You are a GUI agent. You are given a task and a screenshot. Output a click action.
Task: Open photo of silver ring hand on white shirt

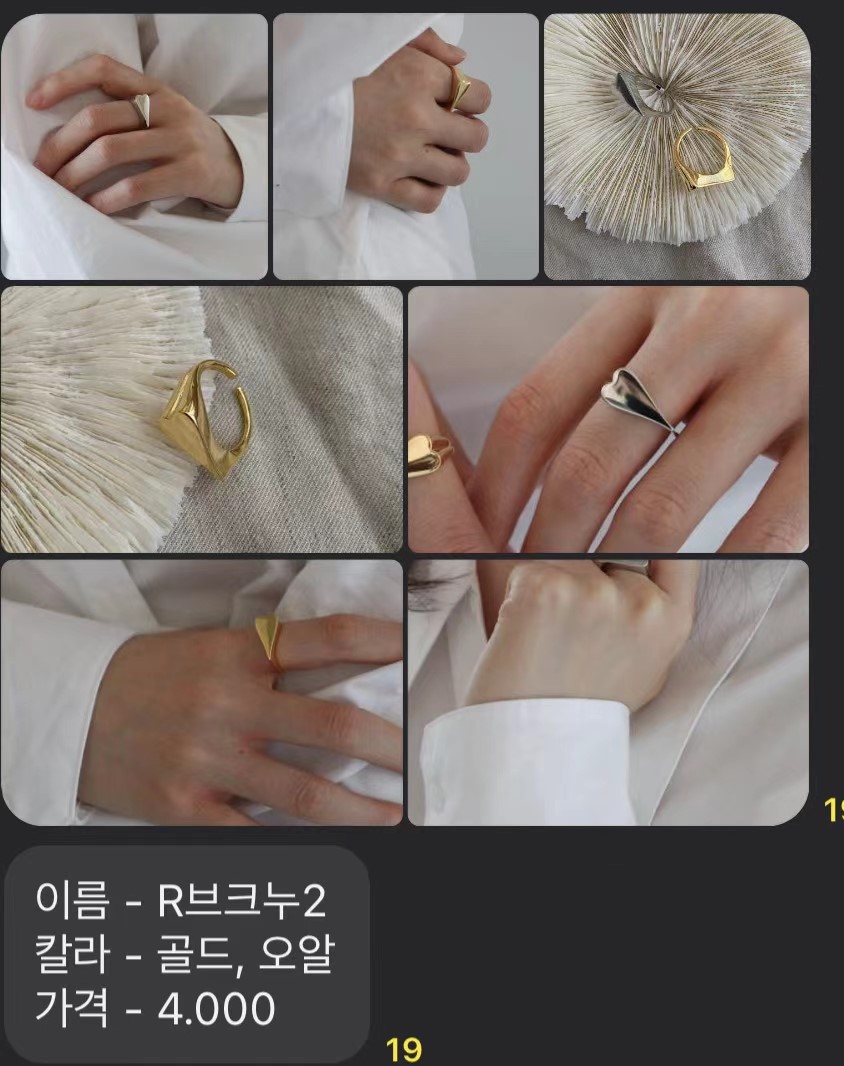tap(134, 146)
